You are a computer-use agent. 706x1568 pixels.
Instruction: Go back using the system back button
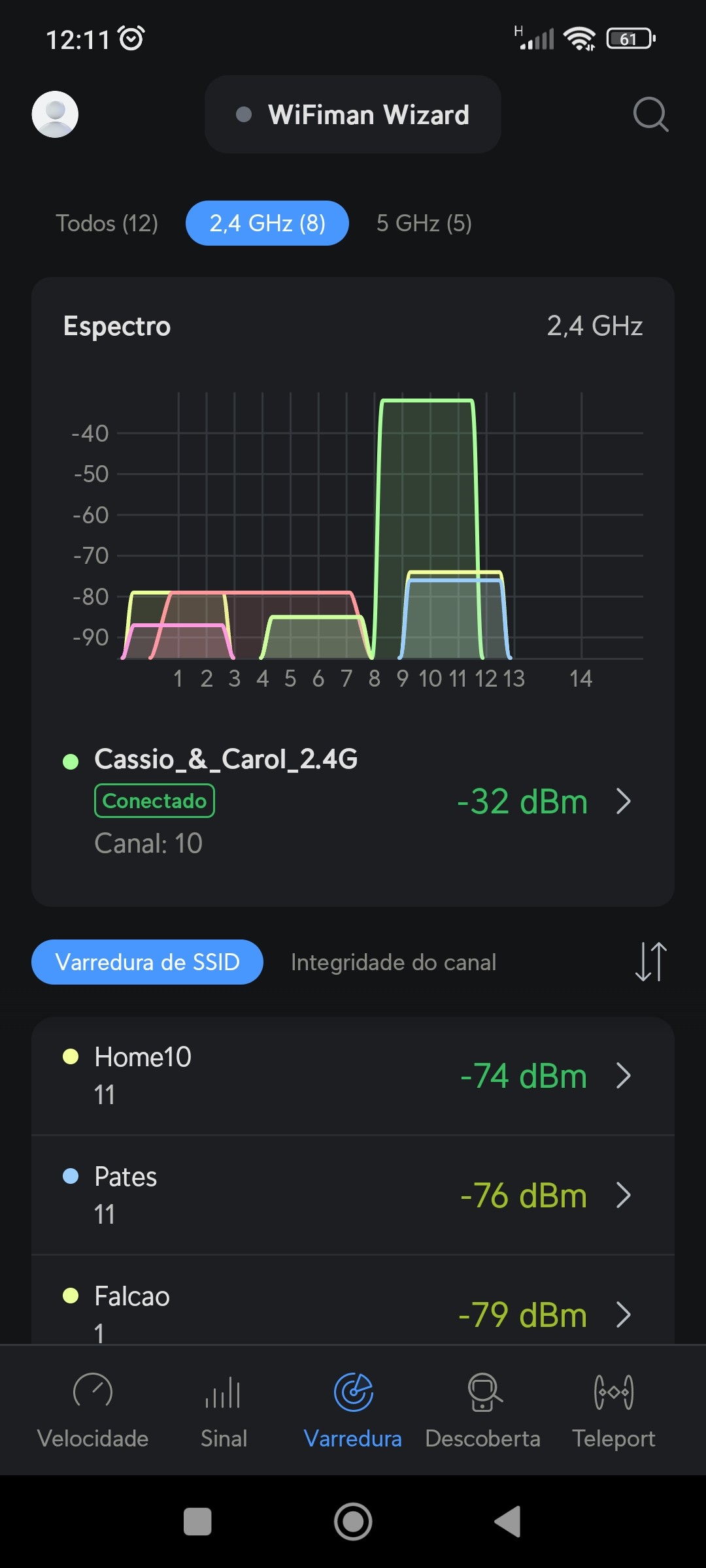pos(509,1522)
